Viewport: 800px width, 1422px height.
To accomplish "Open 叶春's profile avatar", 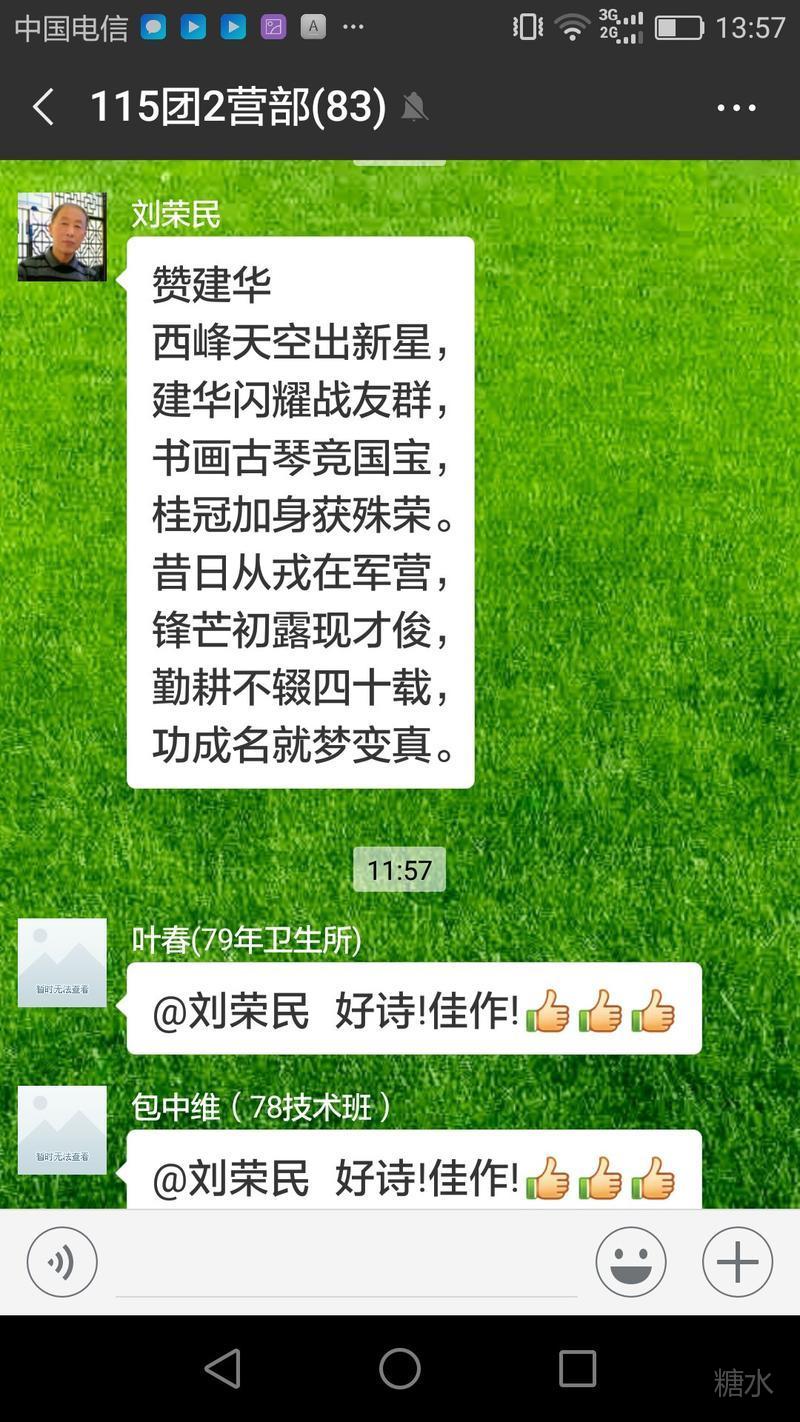I will [x=62, y=962].
